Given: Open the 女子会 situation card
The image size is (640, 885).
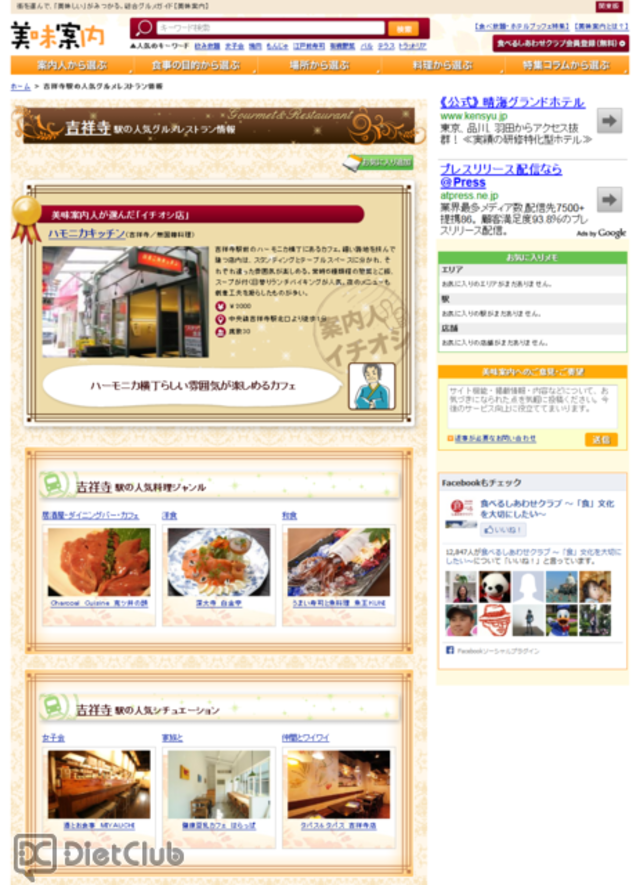Looking at the screenshot, I should click(x=98, y=785).
